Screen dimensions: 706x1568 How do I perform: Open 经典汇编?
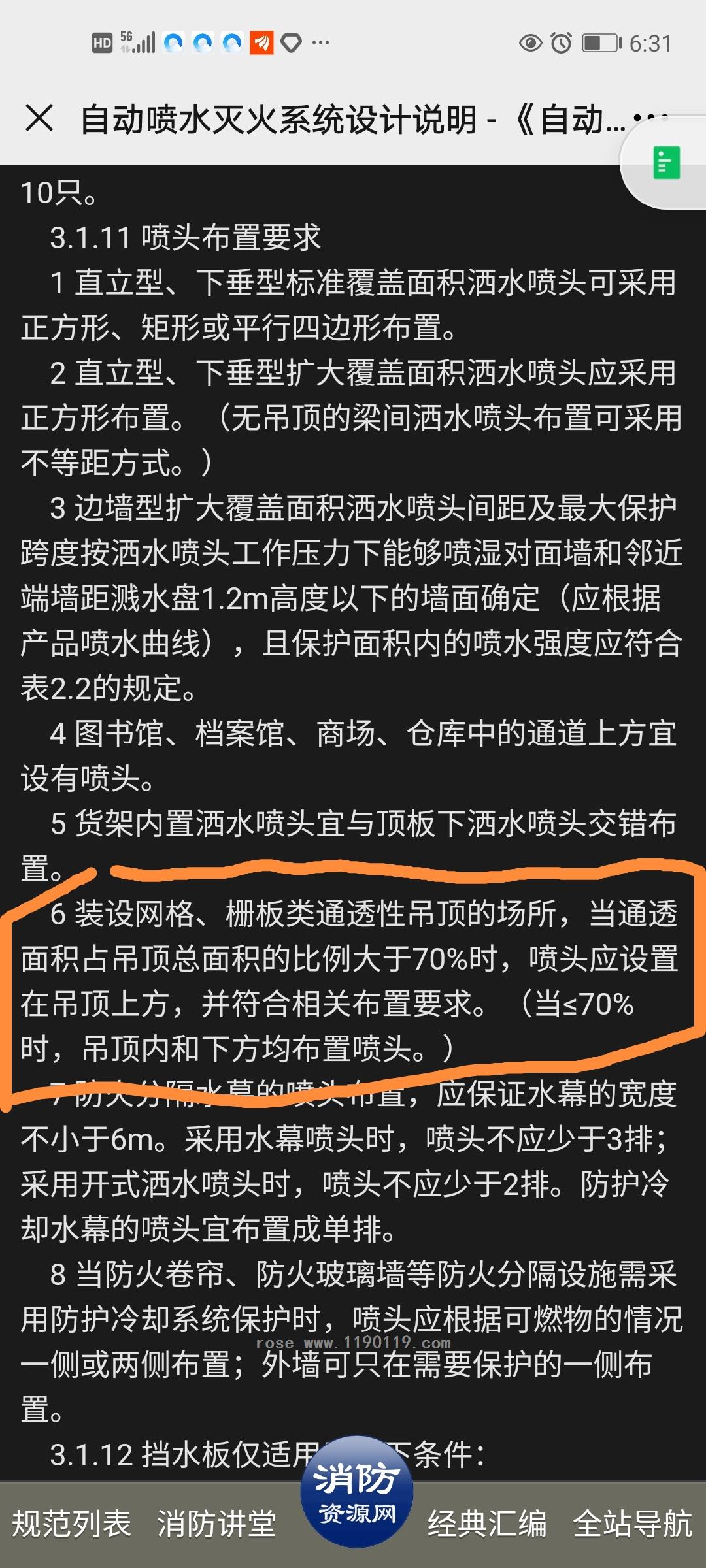click(x=487, y=1524)
